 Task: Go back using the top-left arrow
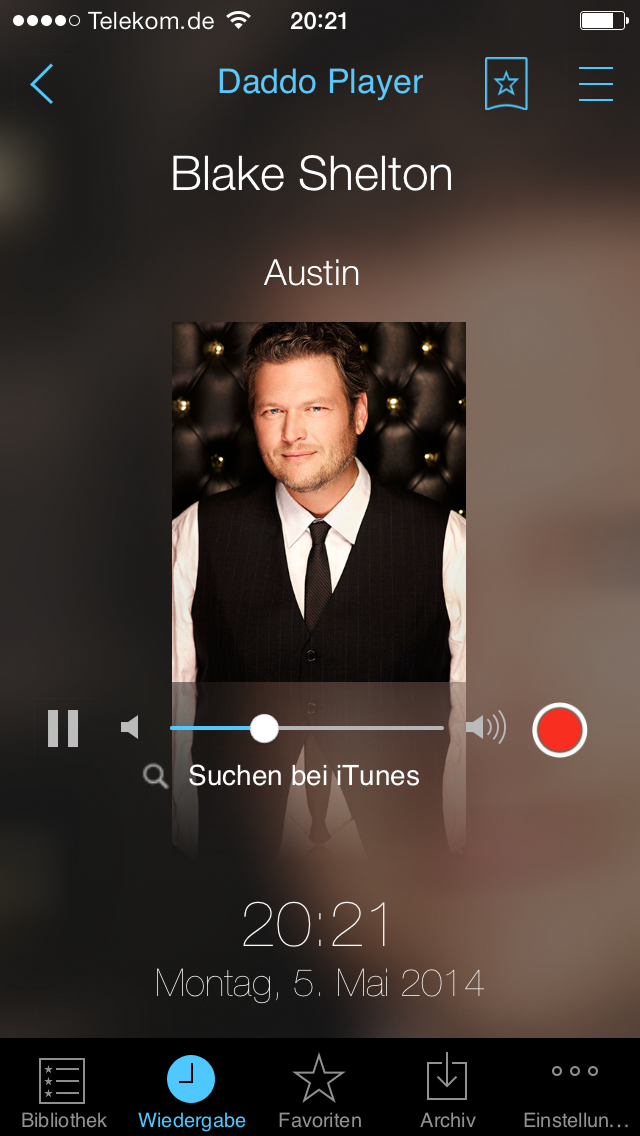42,84
